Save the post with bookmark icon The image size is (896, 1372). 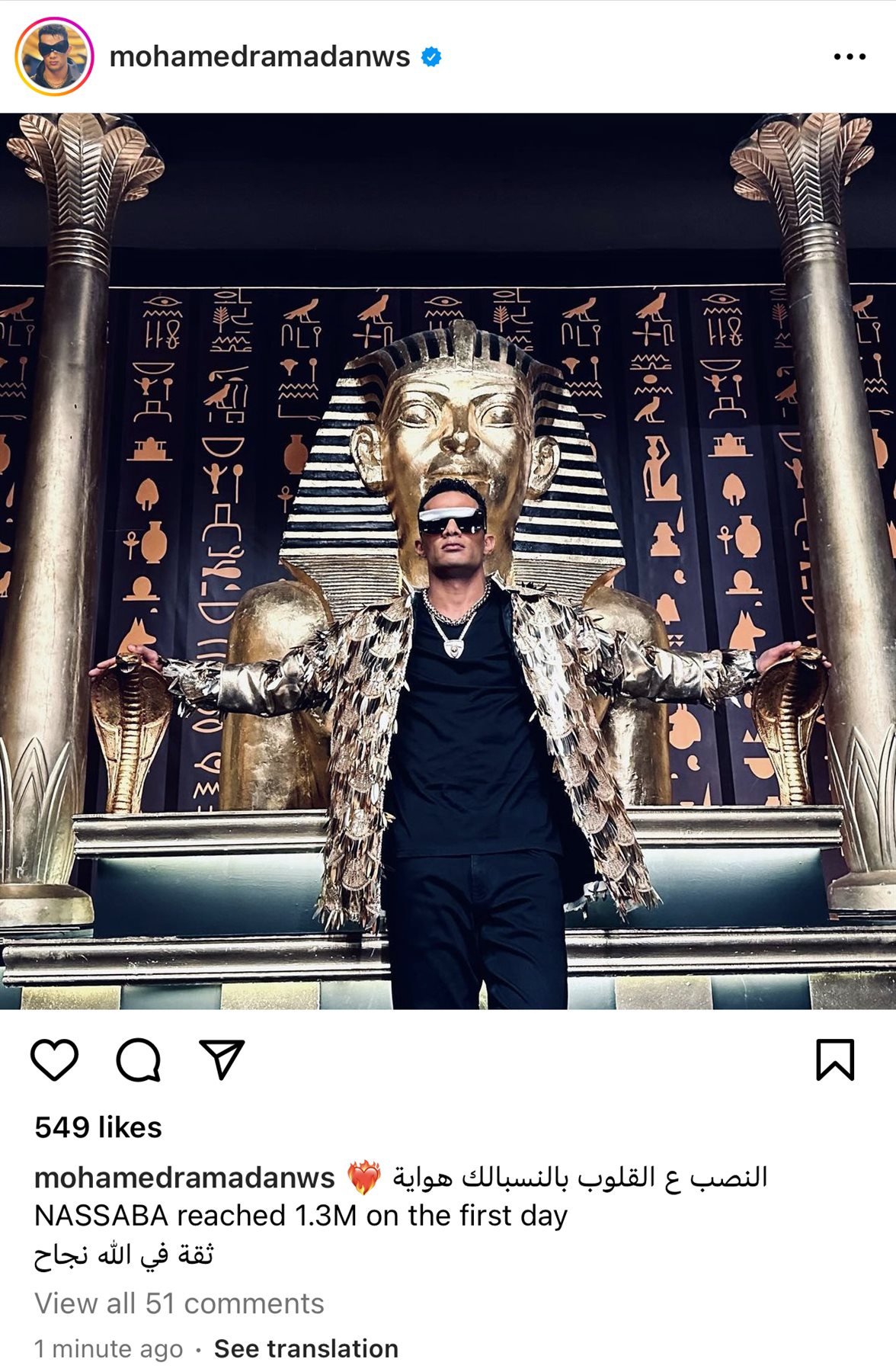coord(835,1059)
